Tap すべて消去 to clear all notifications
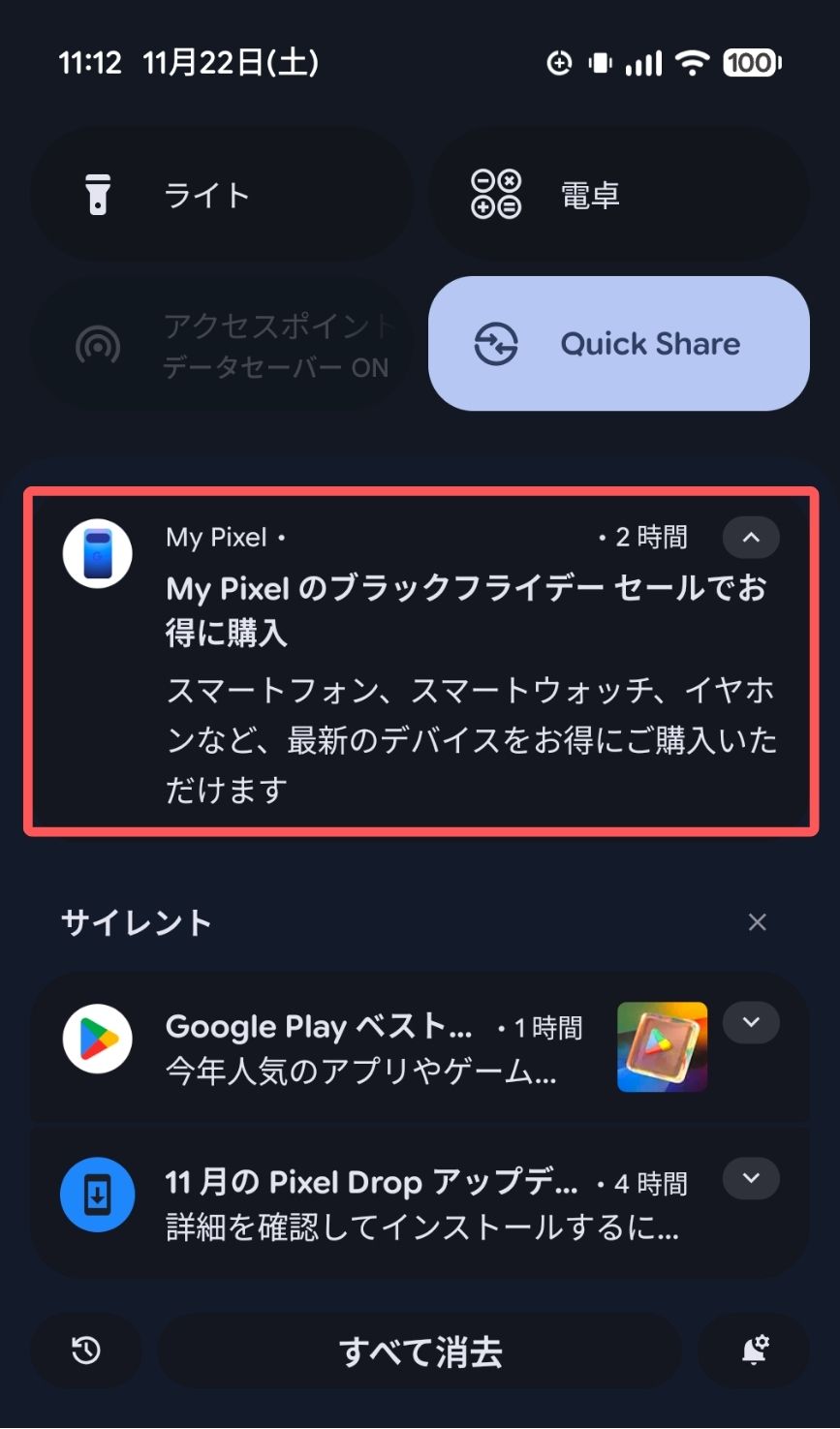Image resolution: width=840 pixels, height=1429 pixels. [x=420, y=1351]
